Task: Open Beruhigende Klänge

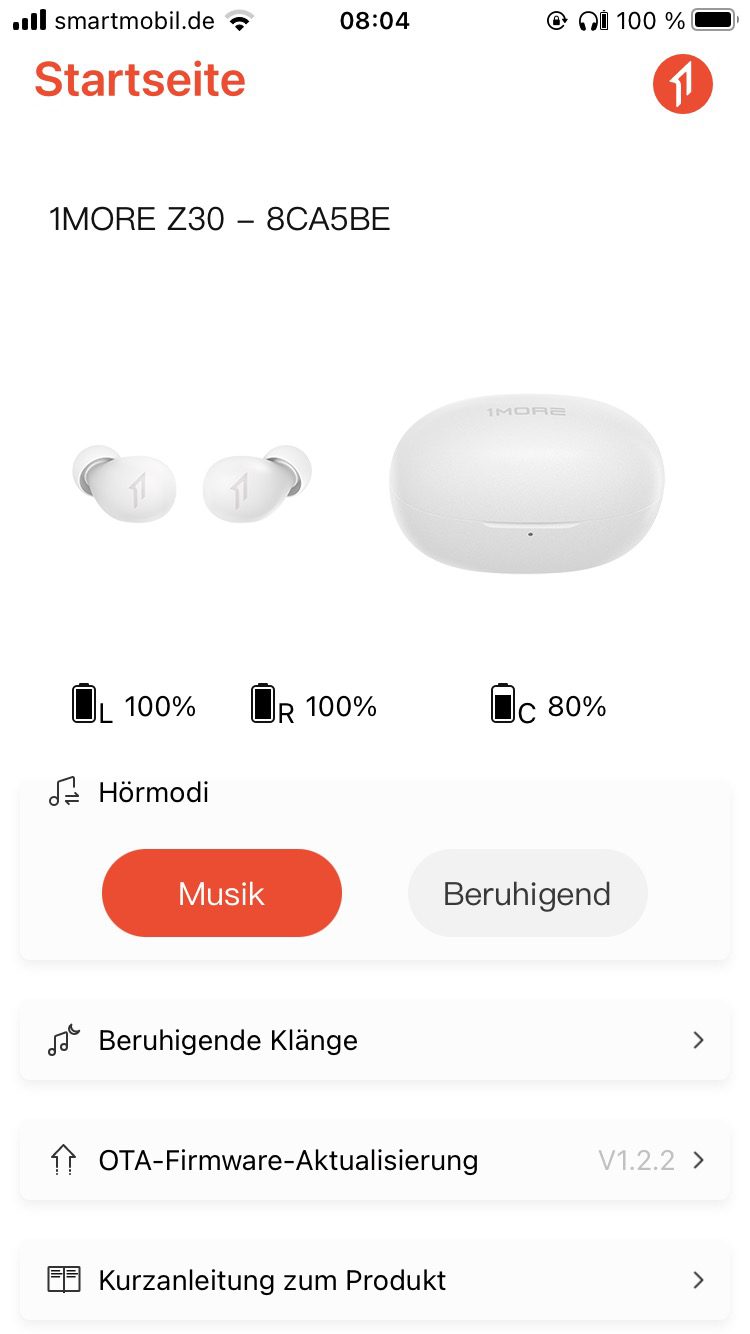Action: click(375, 1040)
